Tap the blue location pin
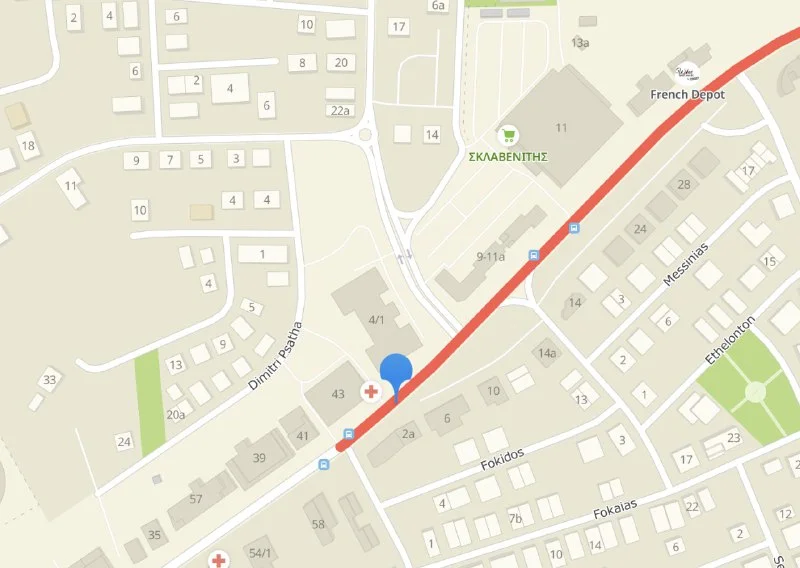The image size is (800, 568). point(397,372)
